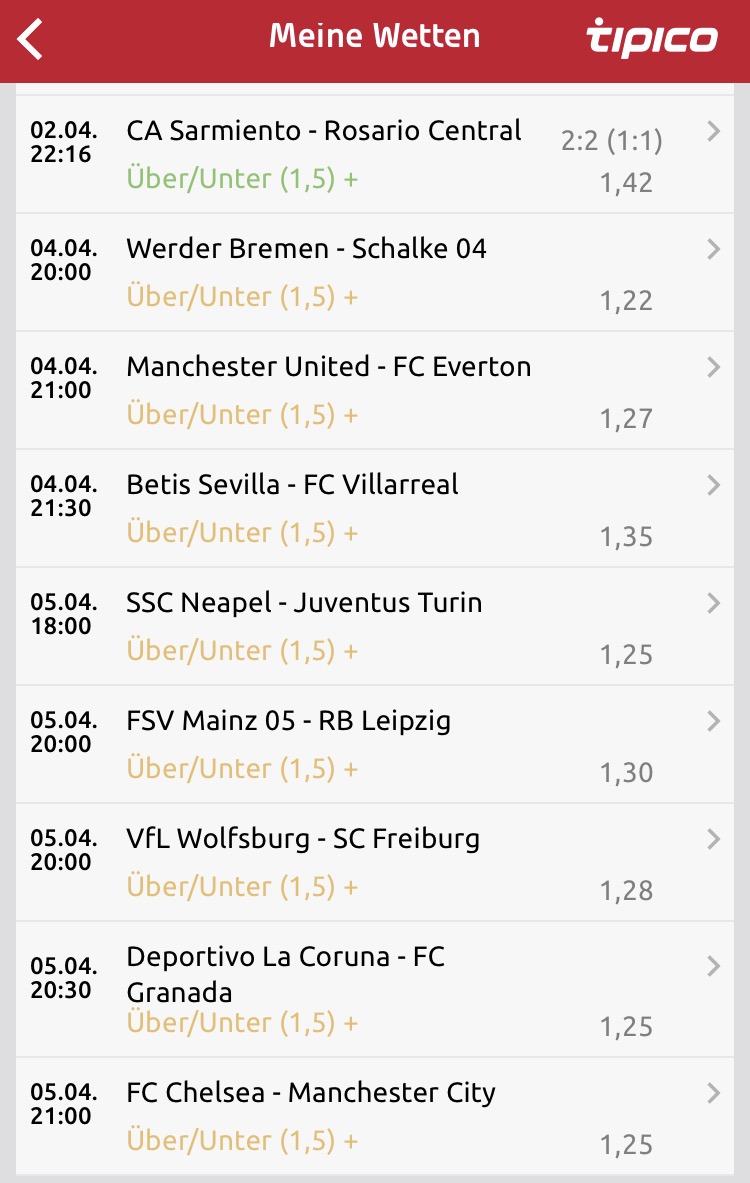Open VfL Wolfsburg - SC Freiburg bet
This screenshot has height=1183, width=750.
[x=375, y=862]
